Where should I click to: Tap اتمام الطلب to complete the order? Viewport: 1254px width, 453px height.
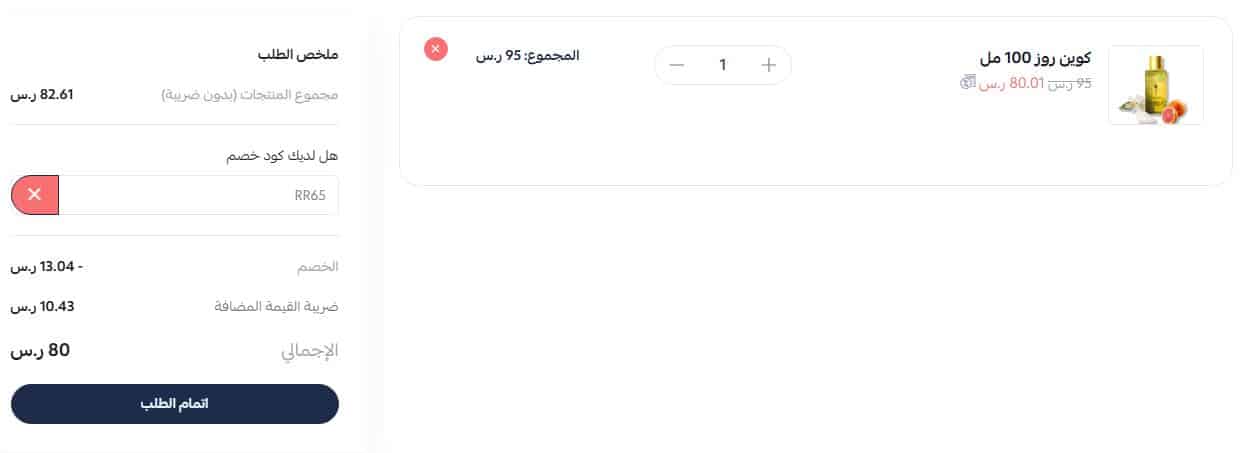175,404
